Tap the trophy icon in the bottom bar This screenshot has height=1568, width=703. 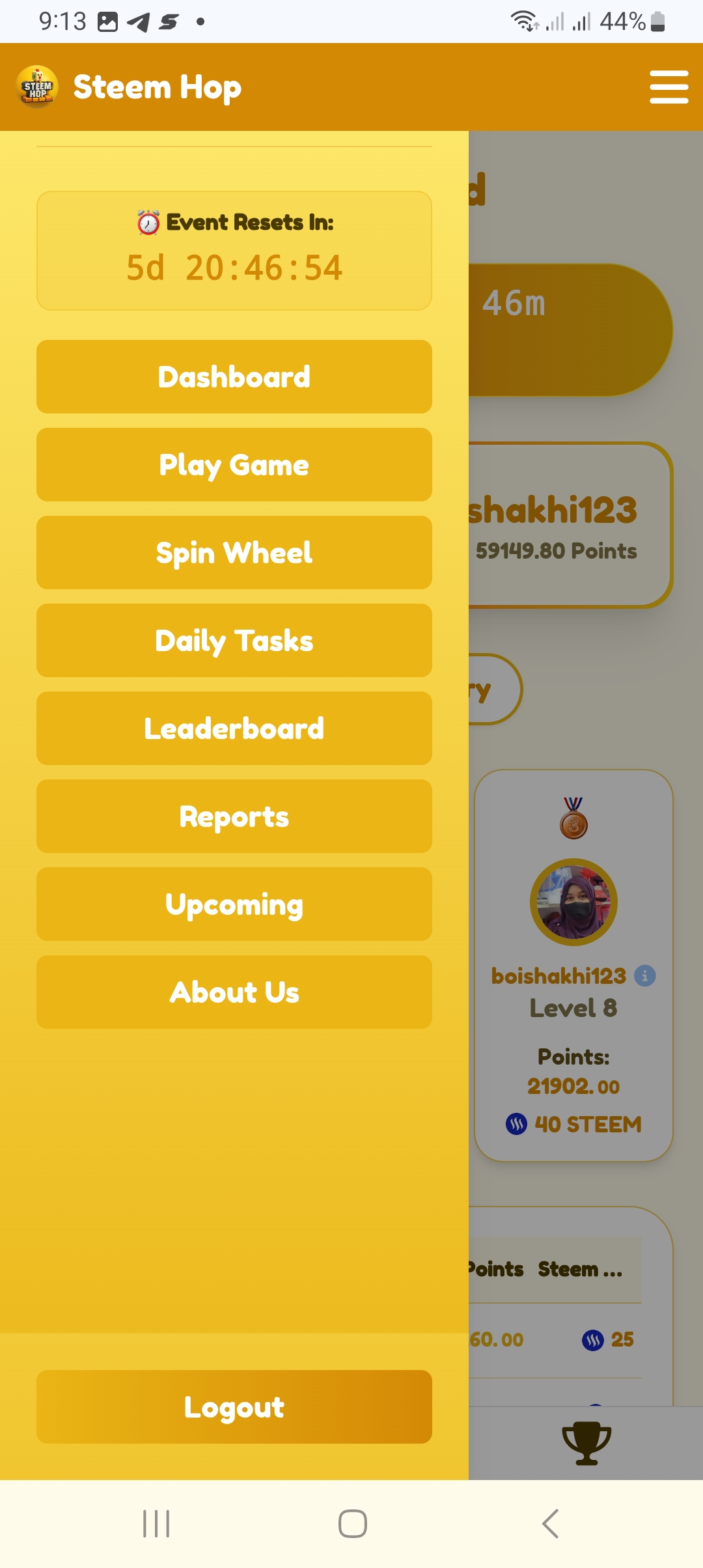tap(586, 1443)
